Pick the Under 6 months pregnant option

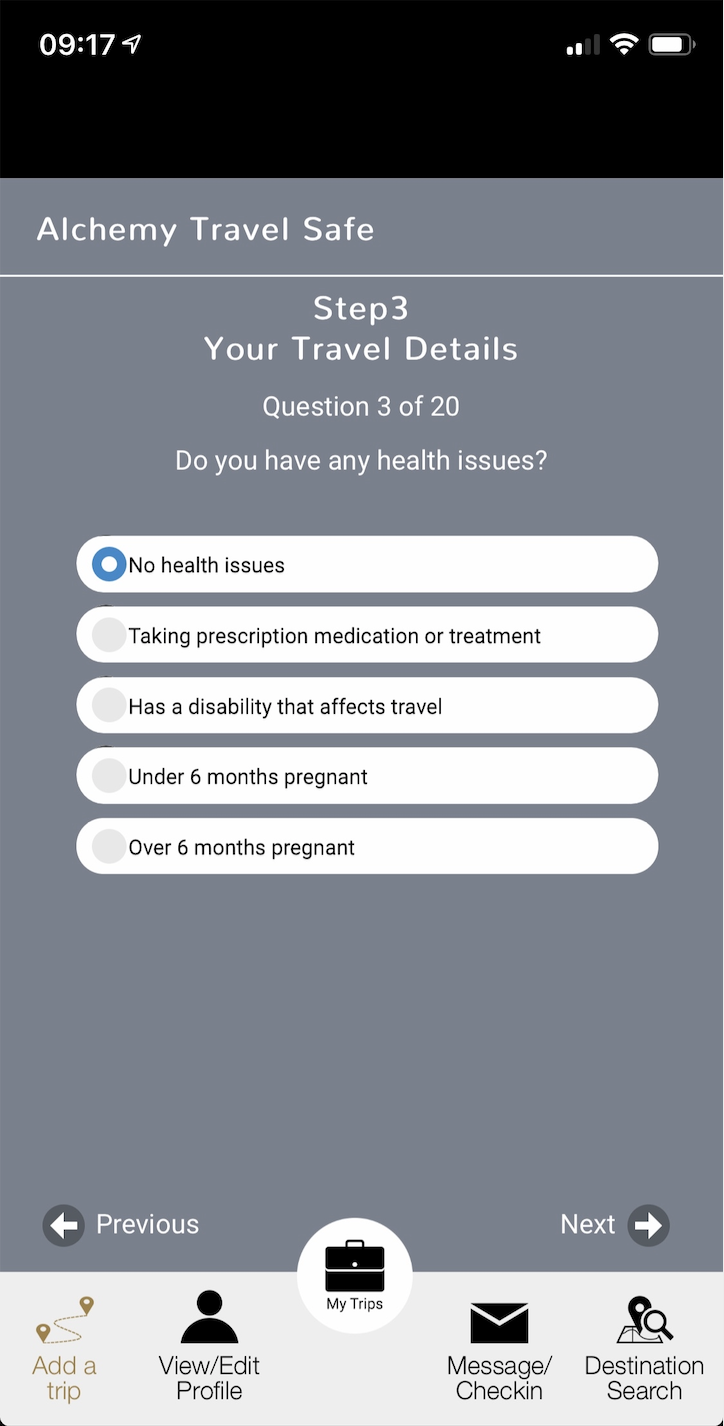tap(109, 776)
